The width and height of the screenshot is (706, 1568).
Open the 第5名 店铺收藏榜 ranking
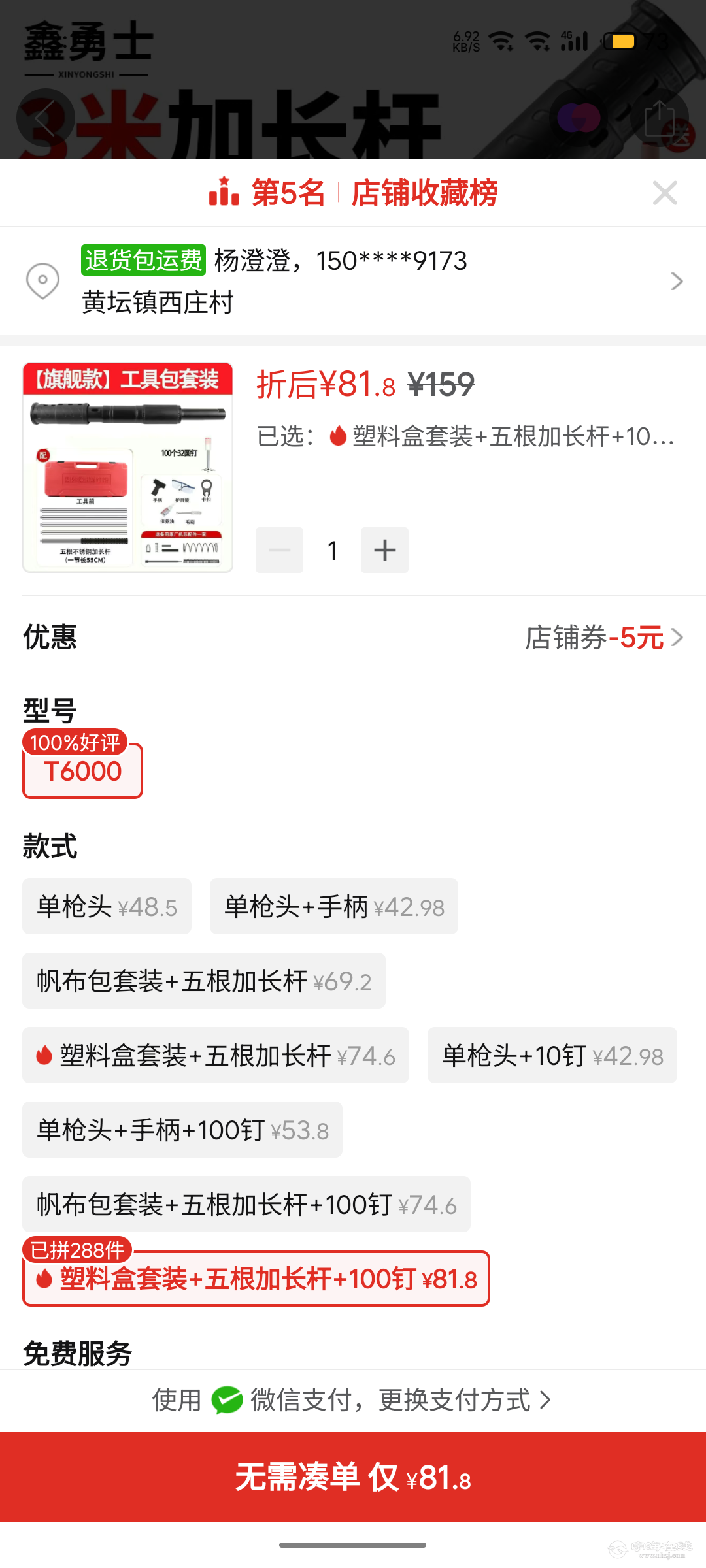[x=353, y=193]
